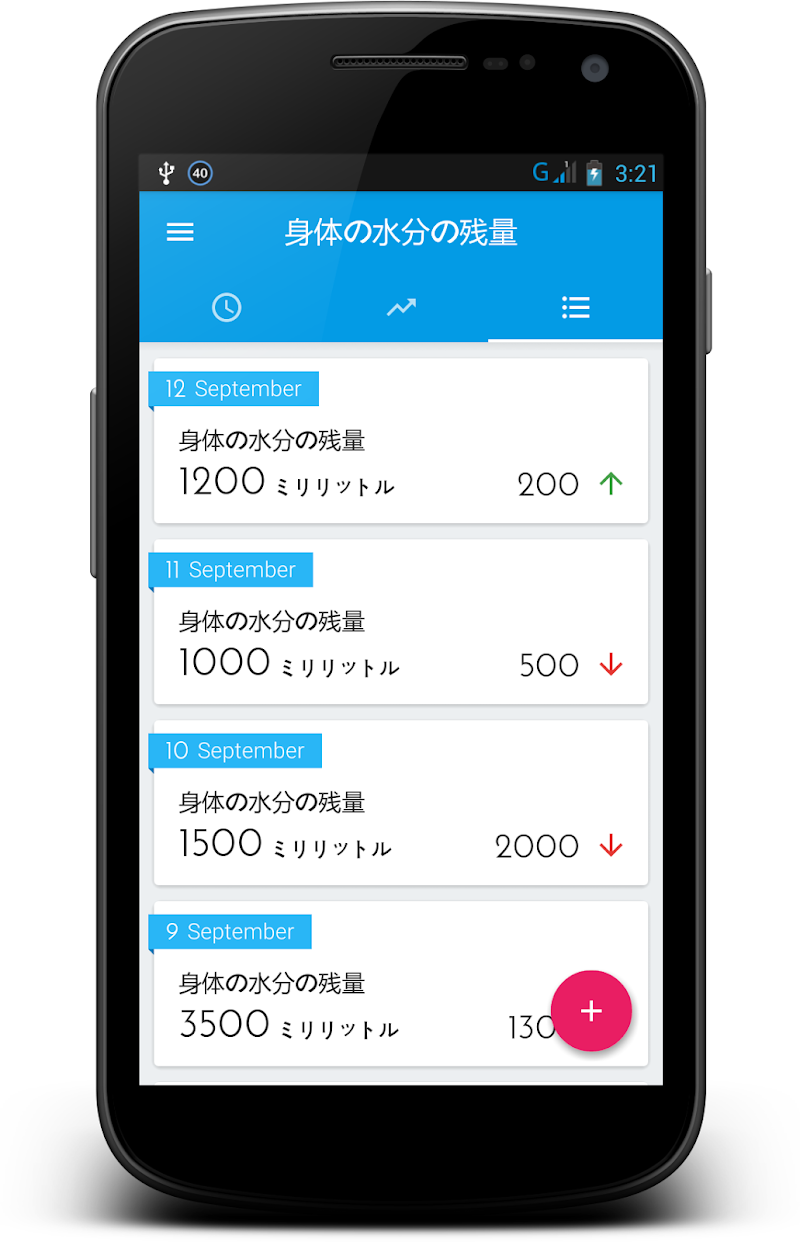800x1242 pixels.
Task: Open the hamburger drawer menu
Action: tap(180, 232)
